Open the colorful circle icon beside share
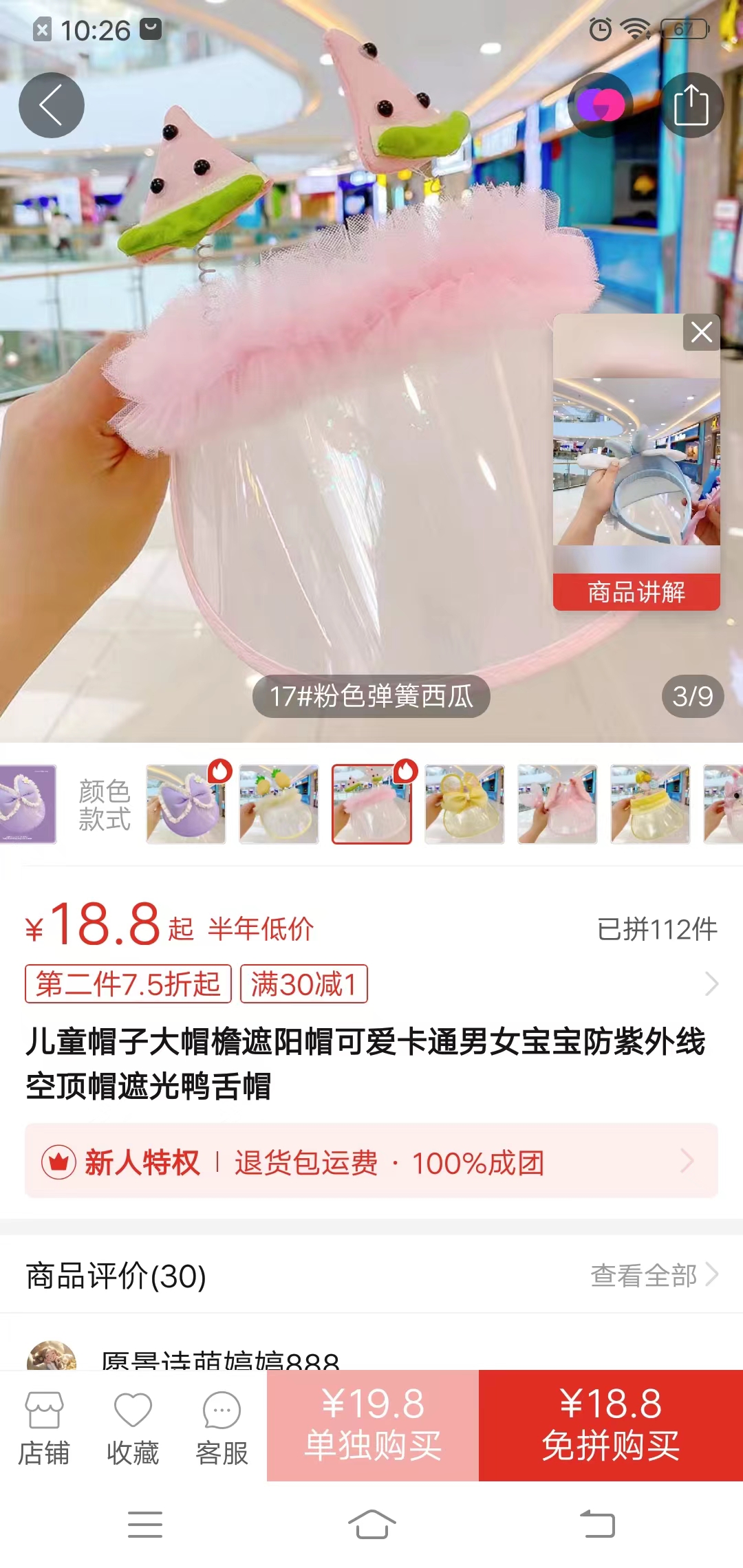Viewport: 743px width, 1568px height. click(x=600, y=105)
